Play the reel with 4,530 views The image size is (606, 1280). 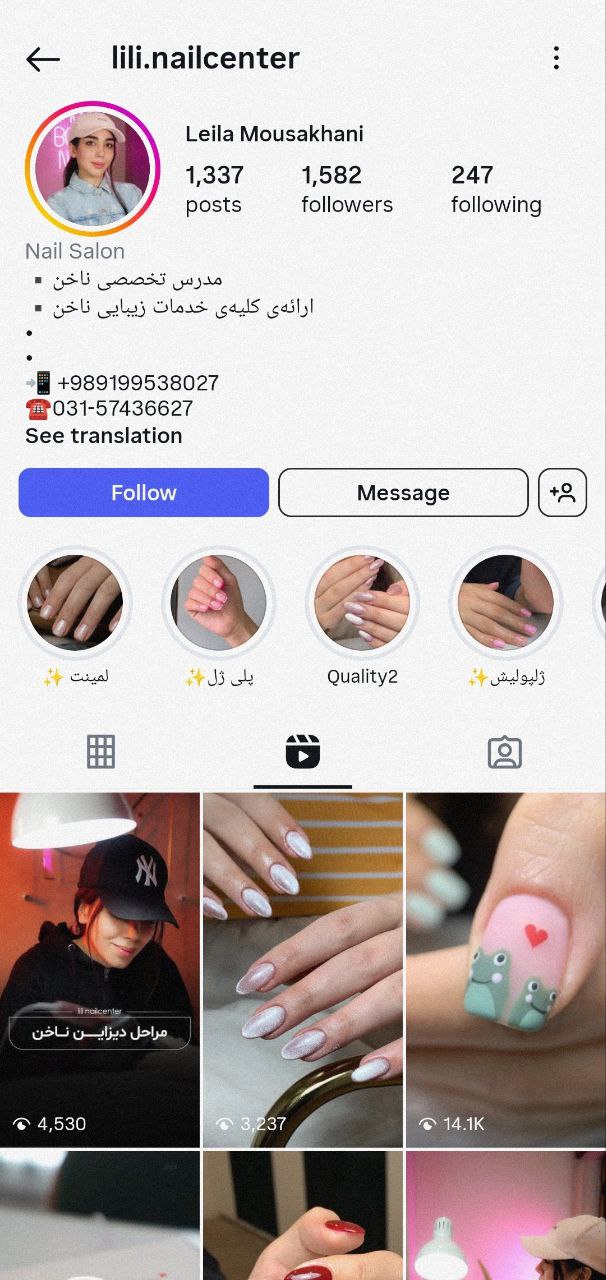coord(100,970)
